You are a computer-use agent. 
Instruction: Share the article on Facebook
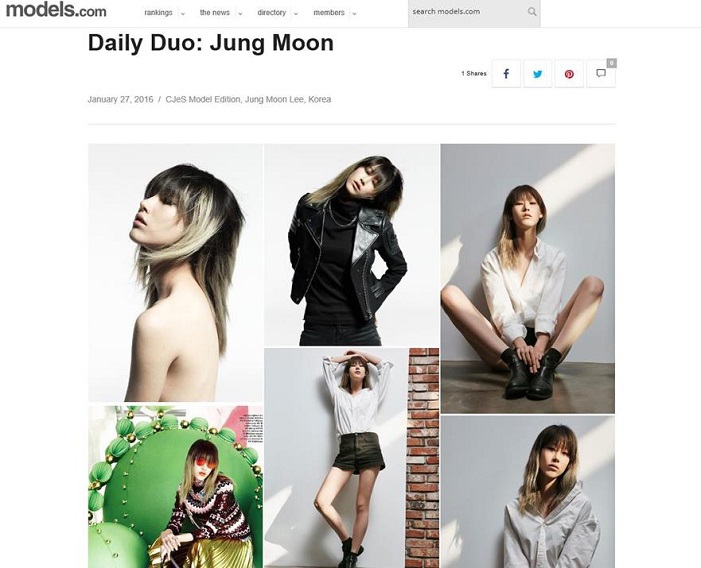[x=506, y=74]
